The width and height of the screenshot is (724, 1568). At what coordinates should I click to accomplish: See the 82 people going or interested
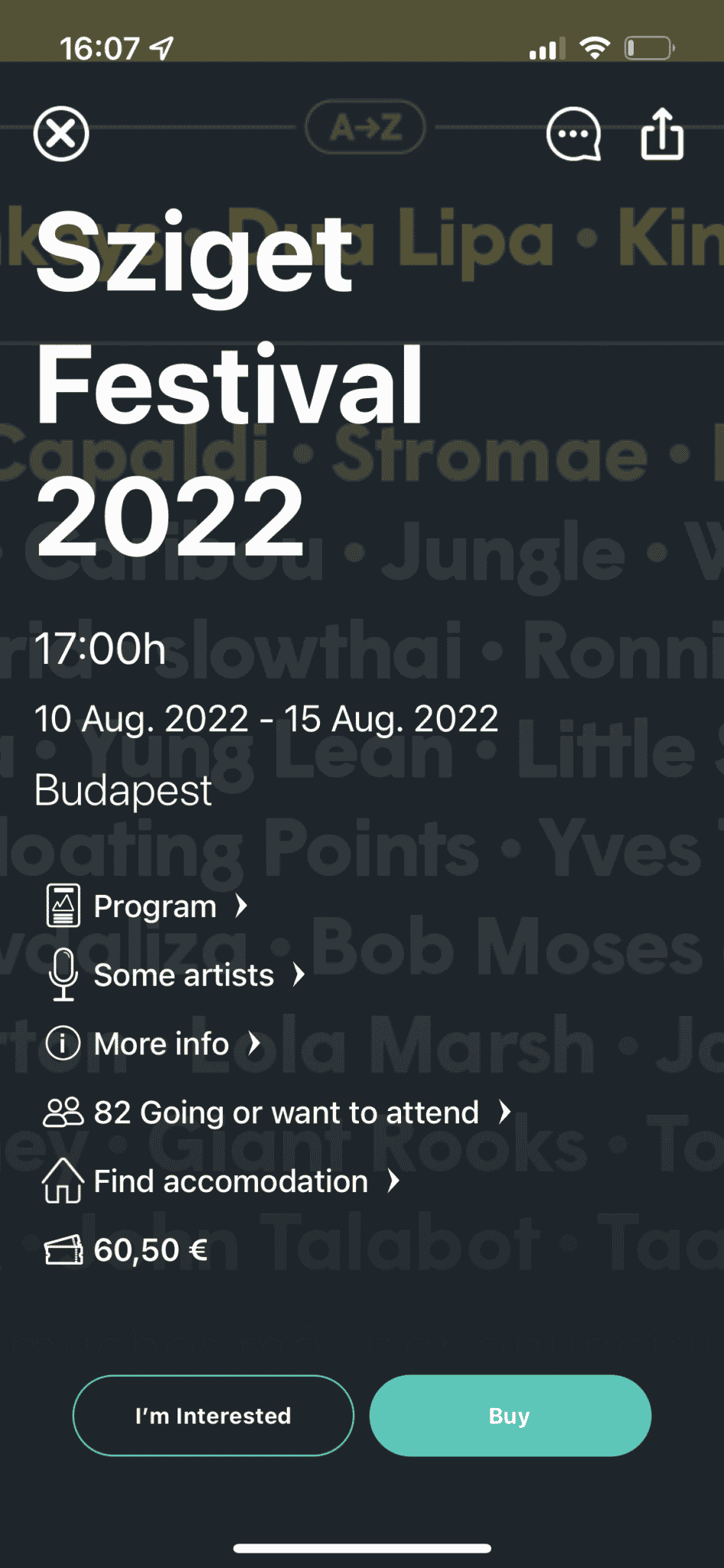(277, 1112)
